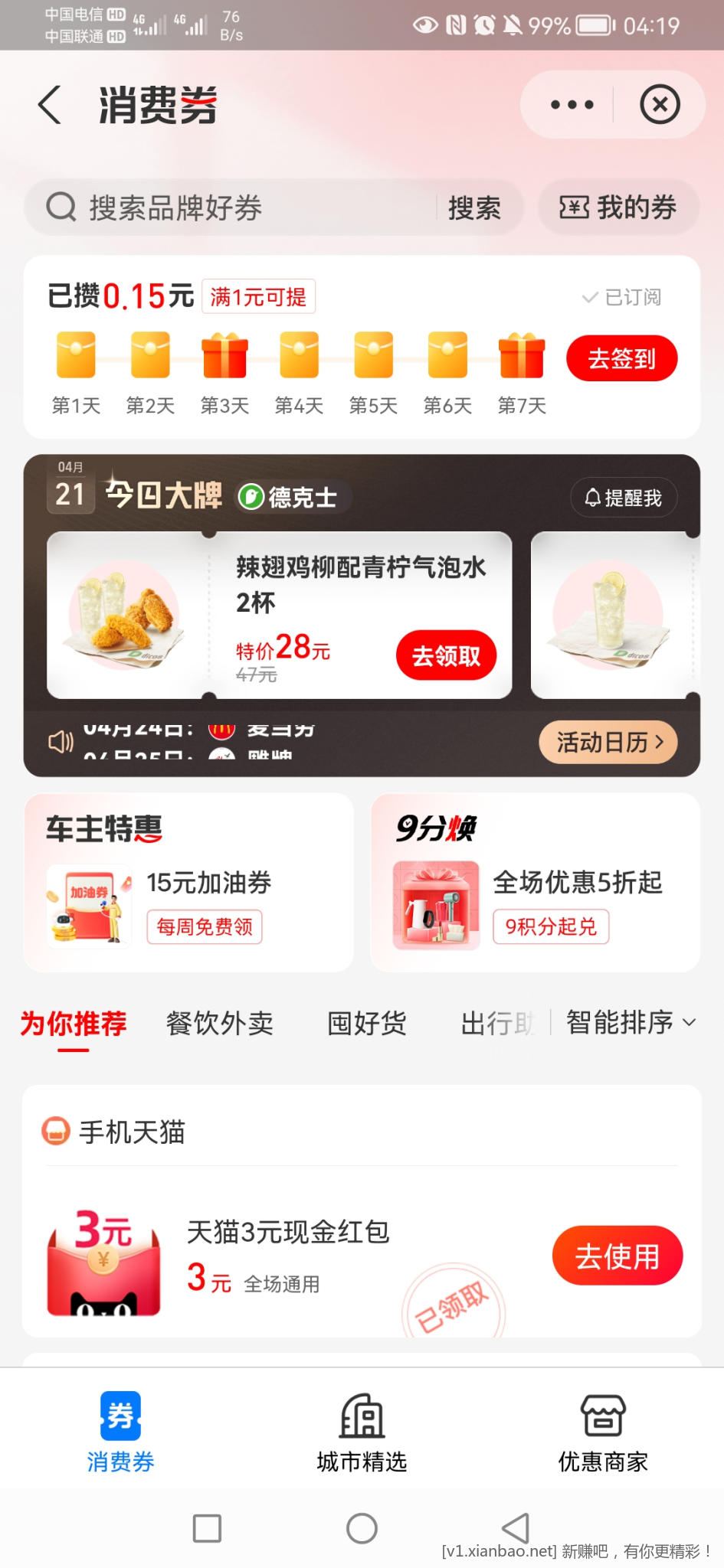Switch to 城市精选 in bottom navigation
Image resolution: width=724 pixels, height=1568 pixels.
pos(362,1432)
